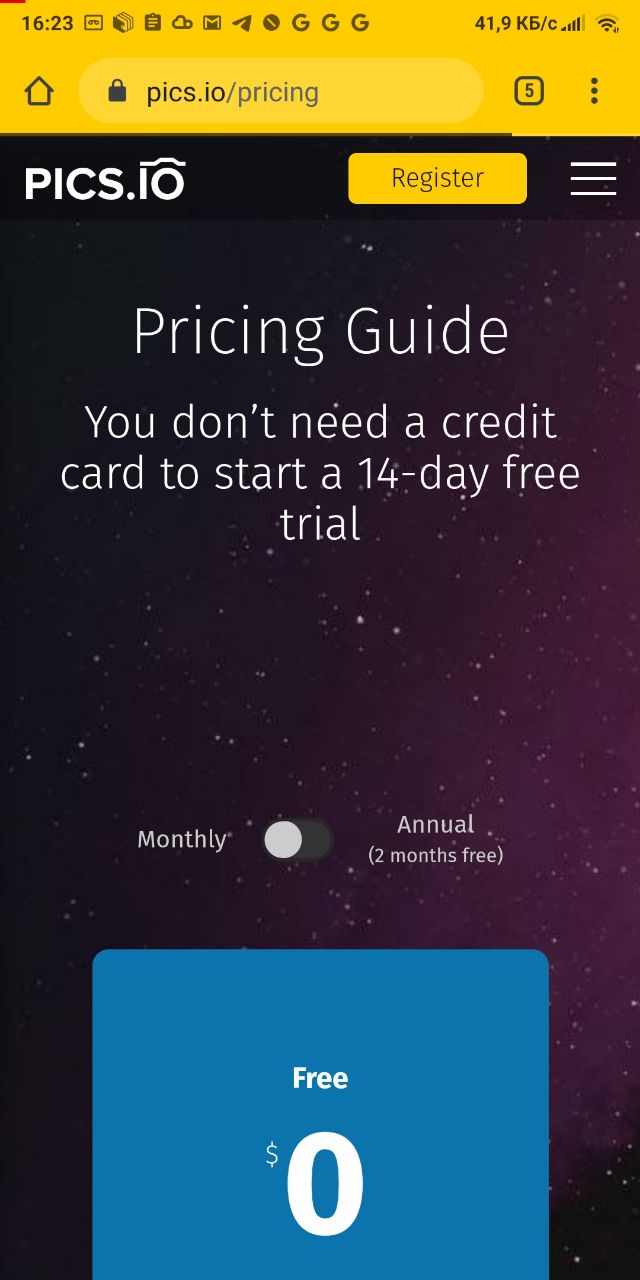The image size is (640, 1280).
Task: Open the browser tab switcher
Action: [x=529, y=92]
